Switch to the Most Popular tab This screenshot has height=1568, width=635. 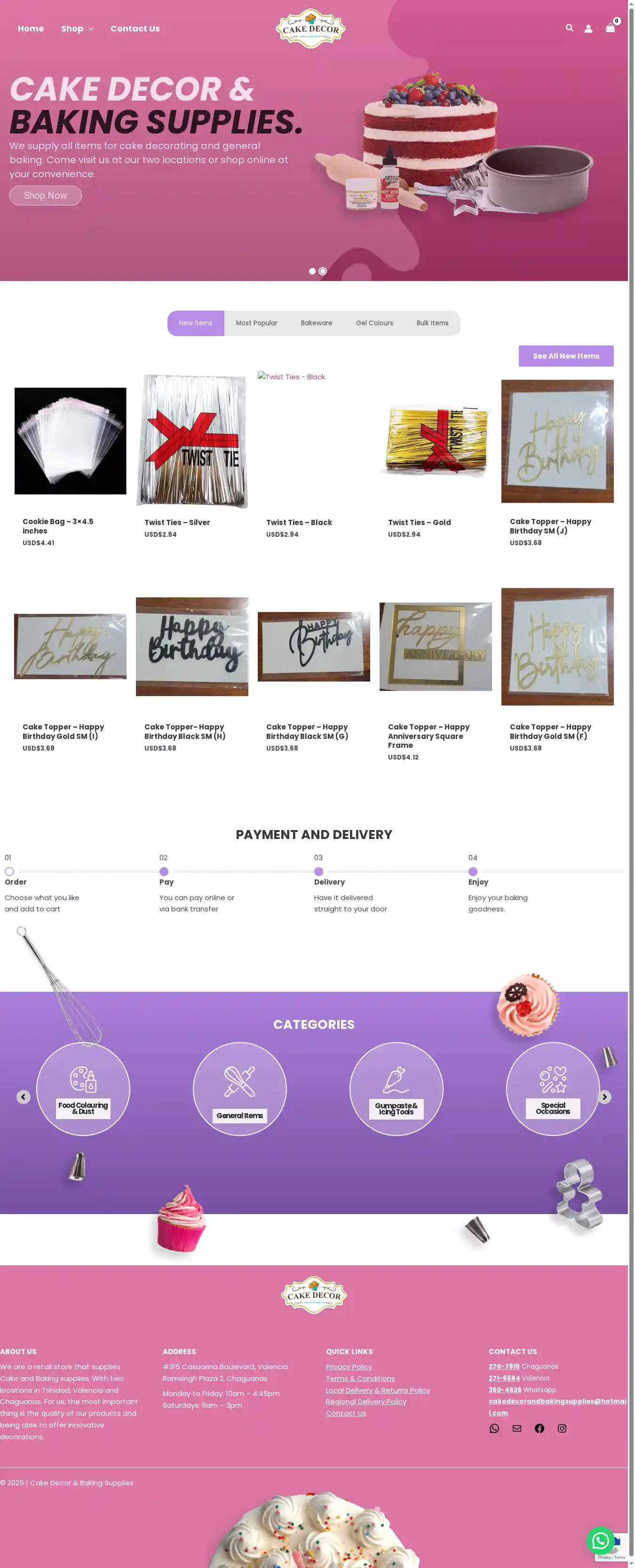(x=256, y=323)
